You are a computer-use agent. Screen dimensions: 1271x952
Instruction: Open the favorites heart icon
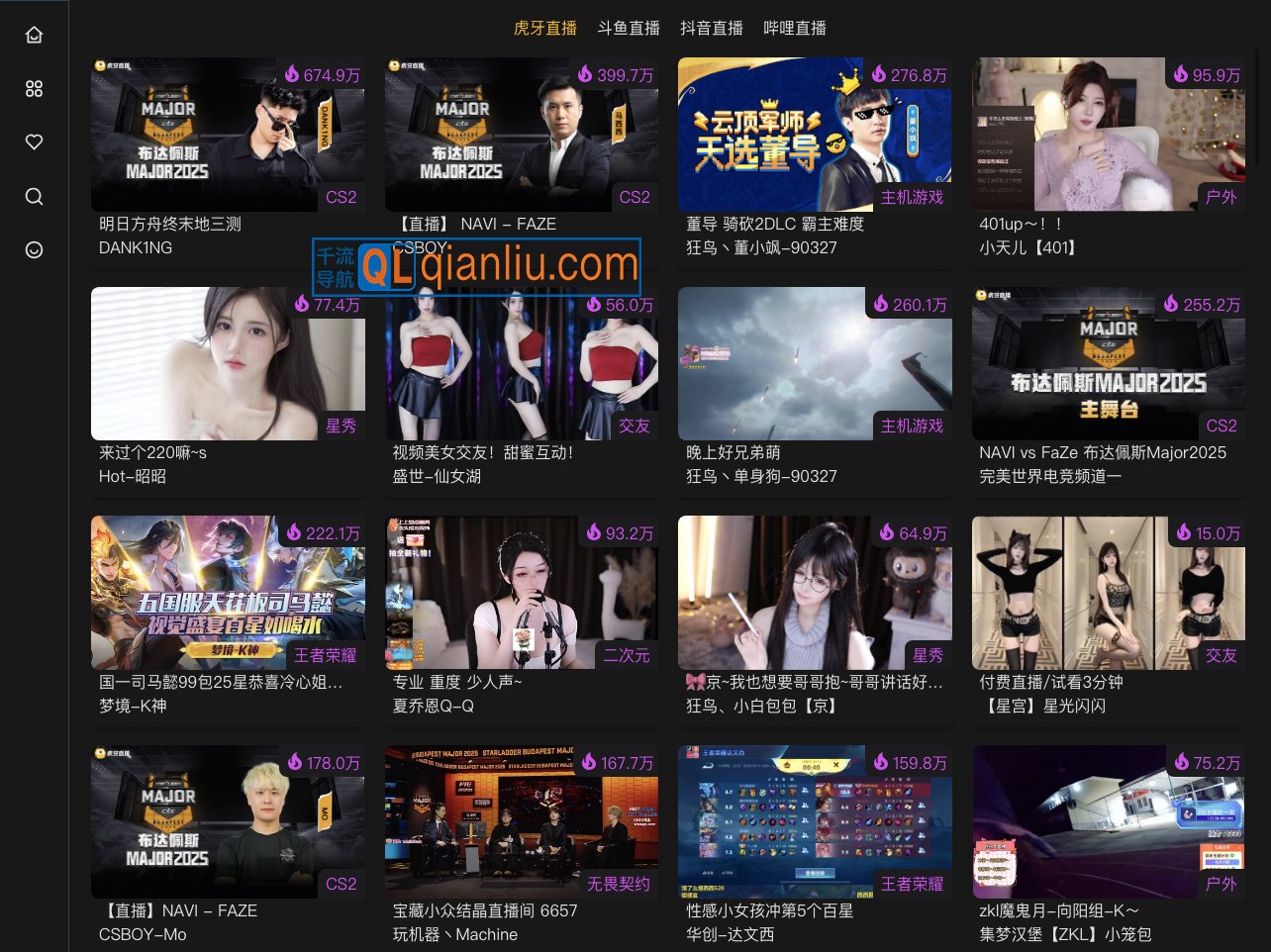coord(34,142)
